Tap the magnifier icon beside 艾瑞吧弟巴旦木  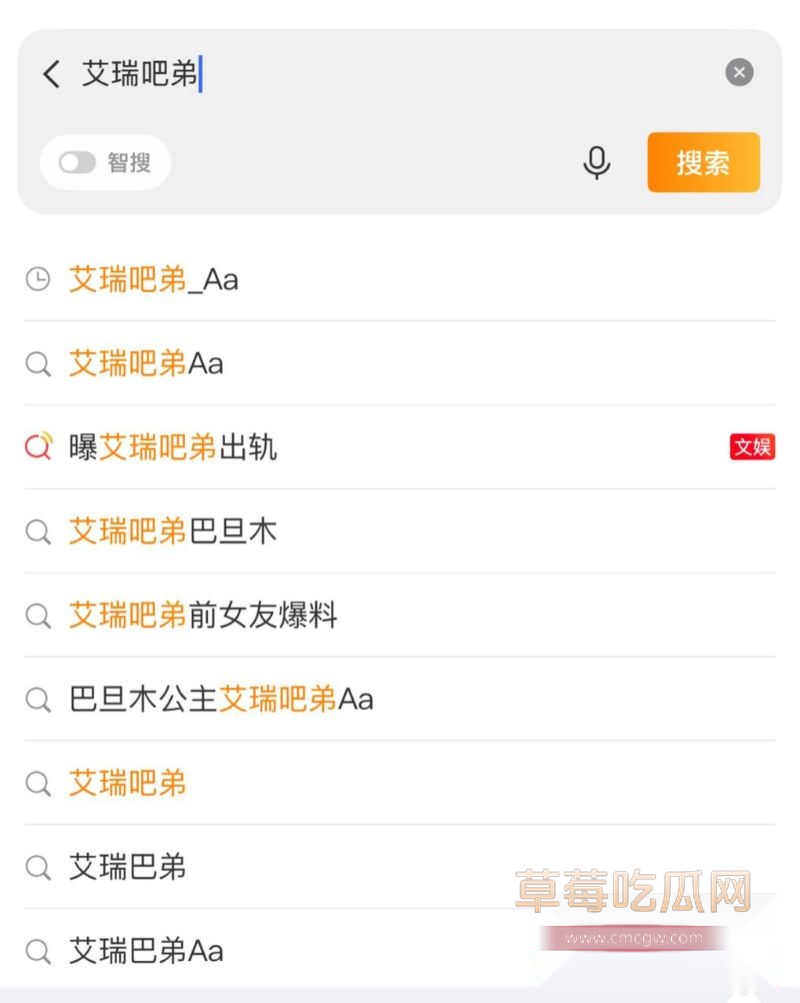(x=38, y=532)
